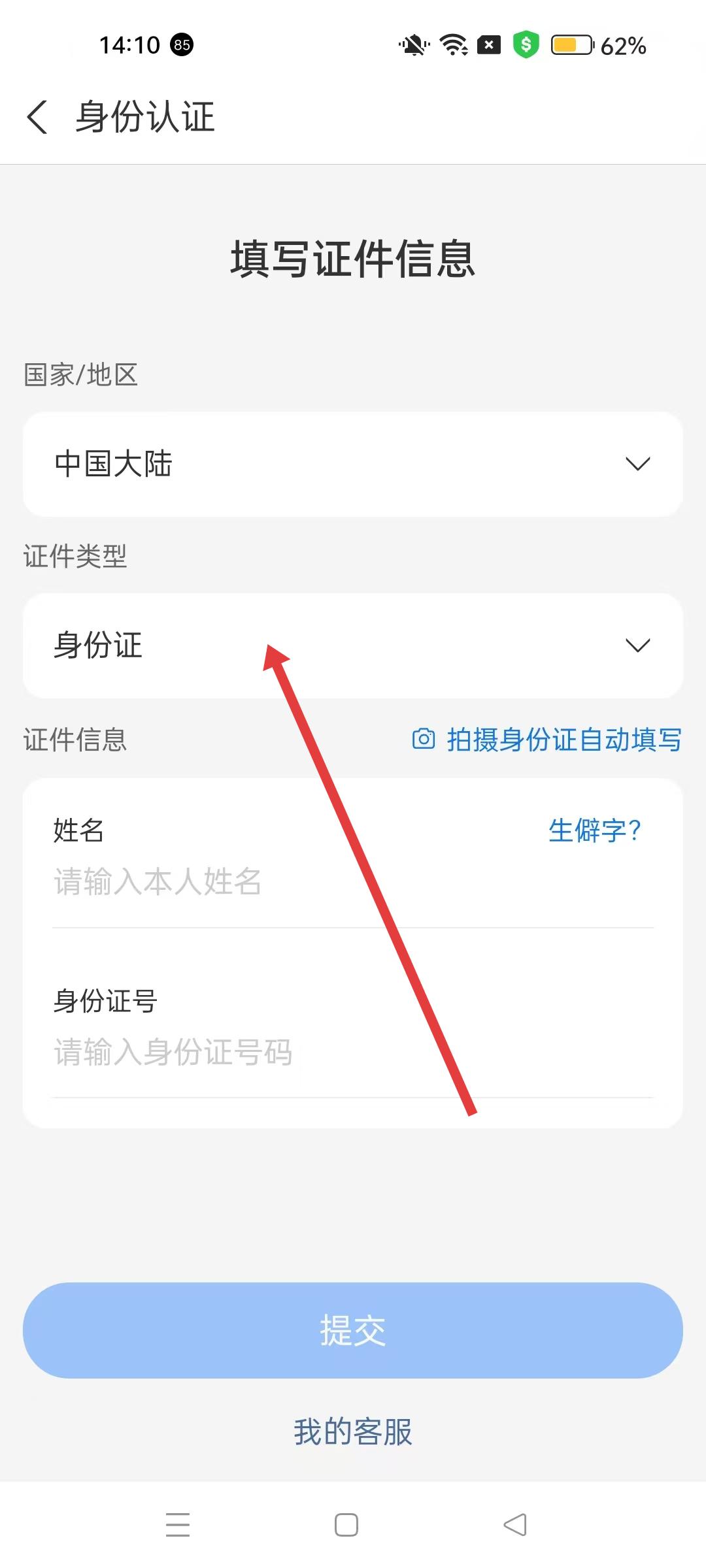Open recent apps from navigation bar

178,1525
